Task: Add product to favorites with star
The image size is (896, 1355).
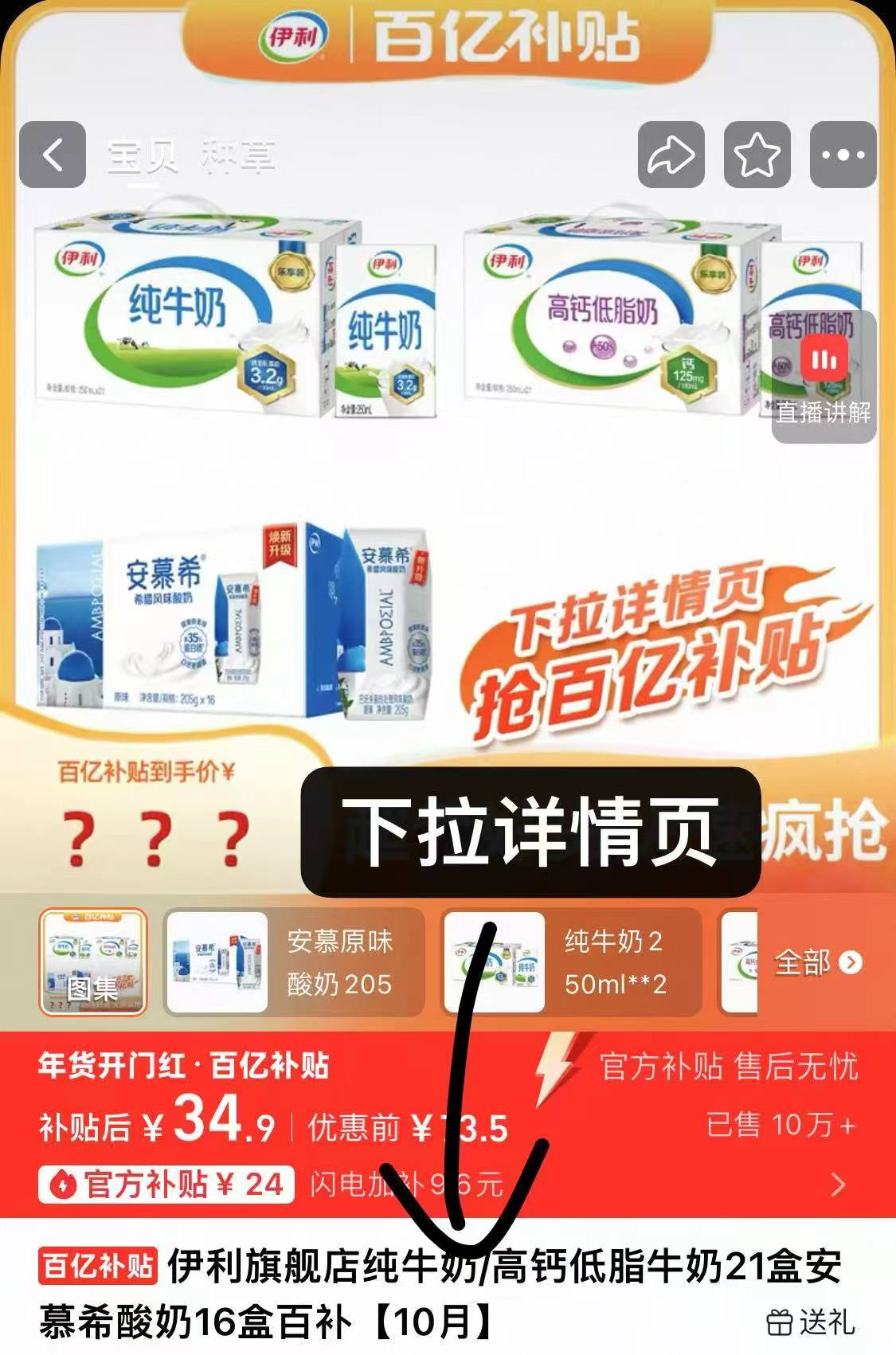Action: pos(757,155)
